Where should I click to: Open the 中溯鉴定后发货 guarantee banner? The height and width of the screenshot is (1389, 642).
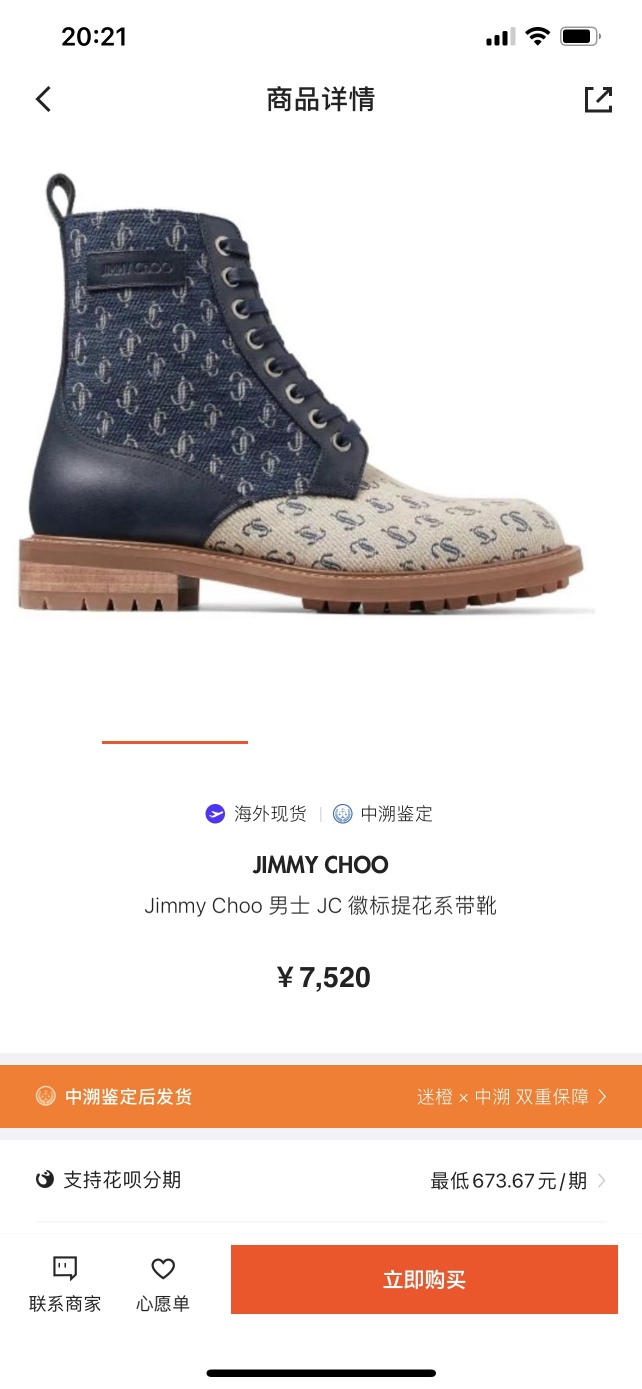click(x=321, y=1096)
